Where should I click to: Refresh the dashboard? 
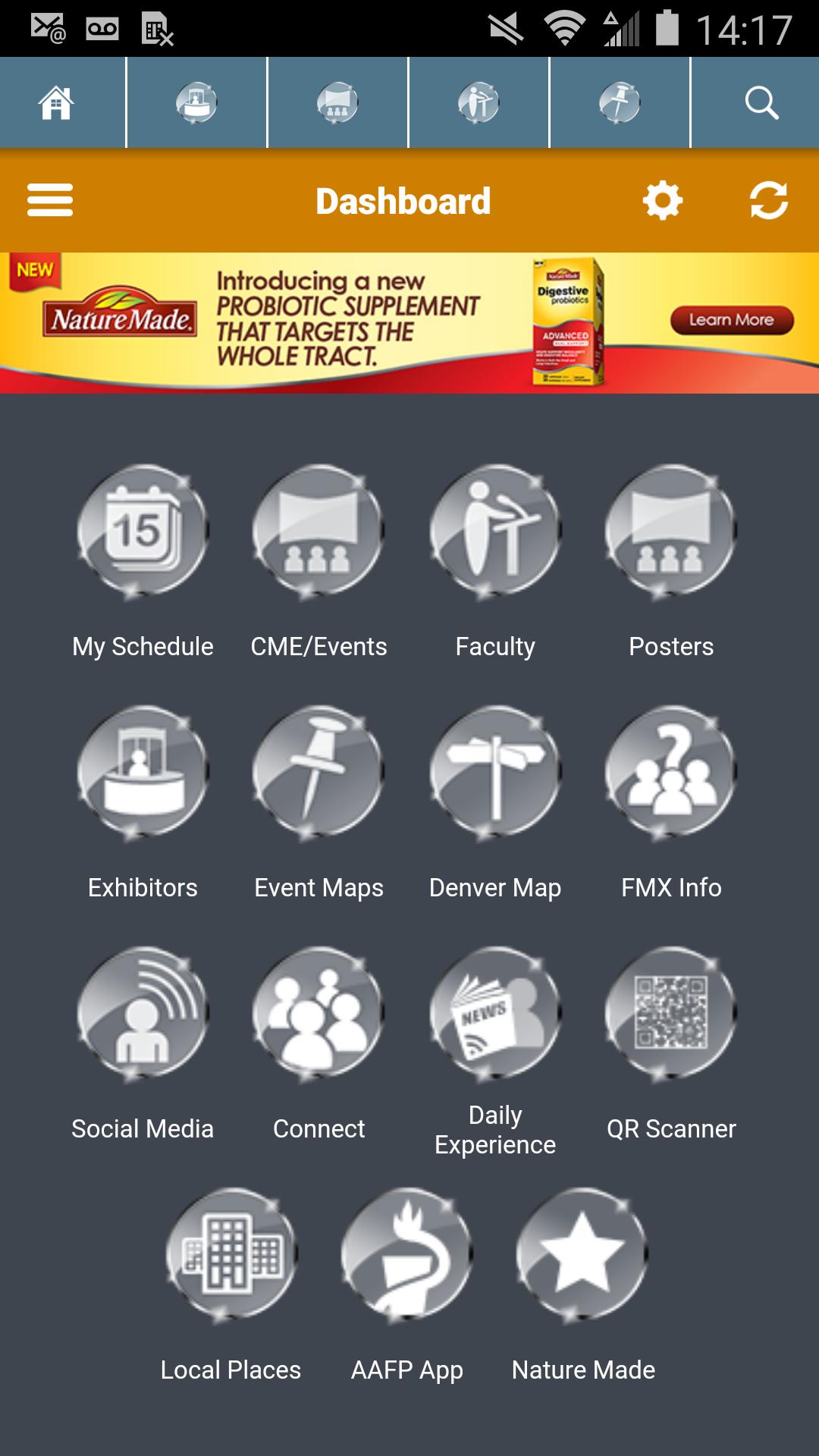pyautogui.click(x=767, y=200)
